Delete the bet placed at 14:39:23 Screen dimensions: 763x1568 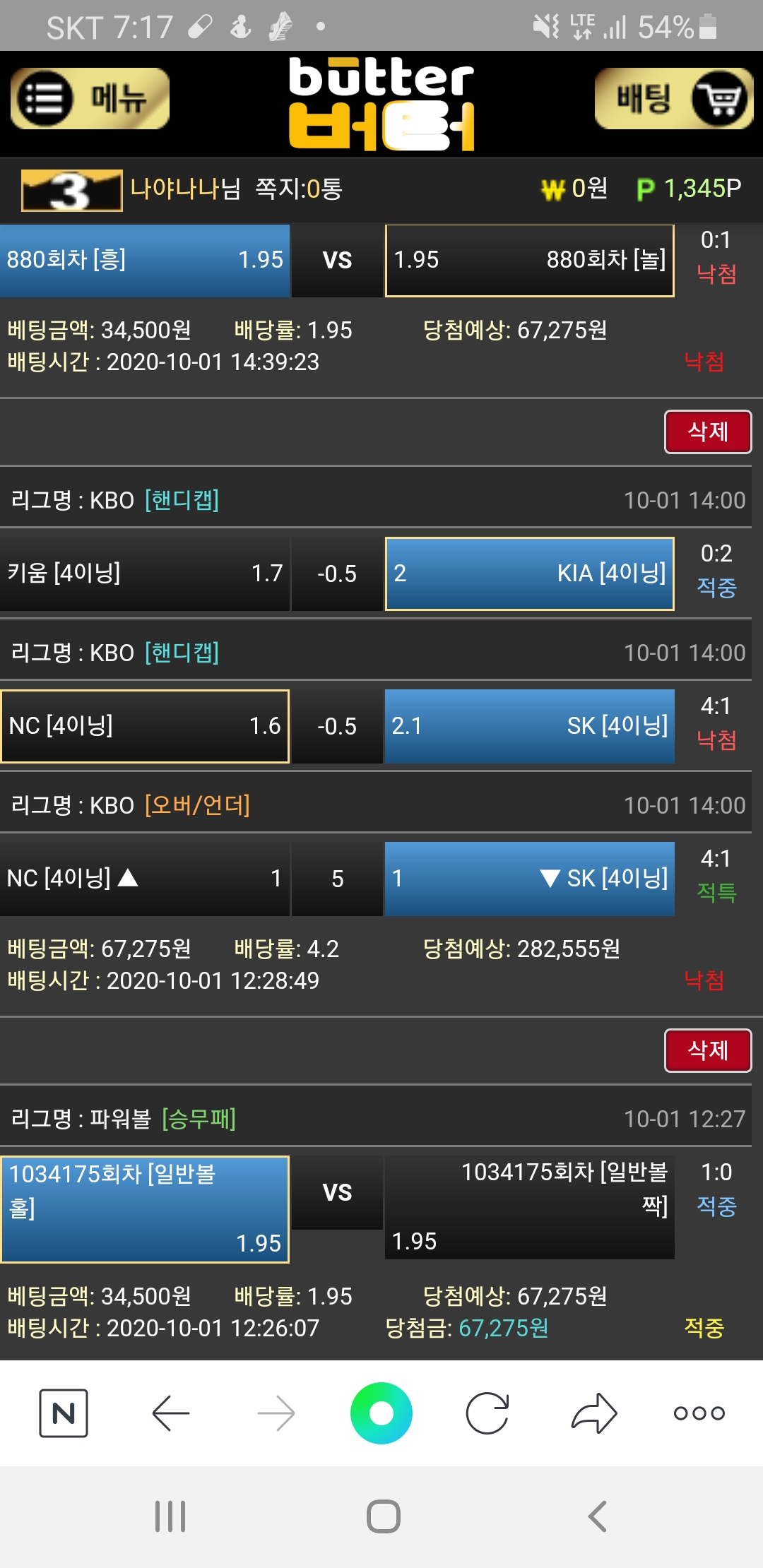[x=707, y=432]
